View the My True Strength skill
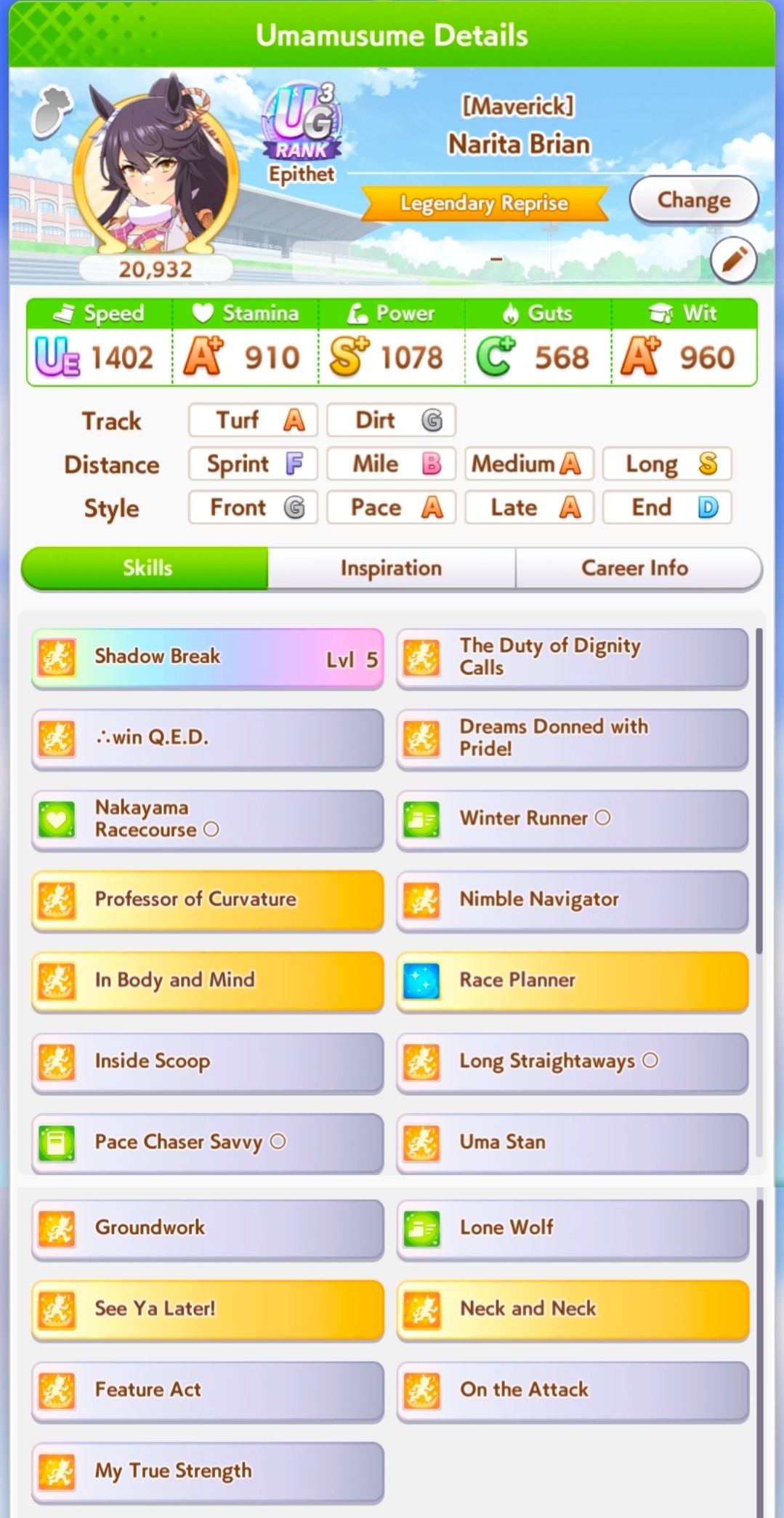This screenshot has width=784, height=1518. pyautogui.click(x=207, y=1471)
